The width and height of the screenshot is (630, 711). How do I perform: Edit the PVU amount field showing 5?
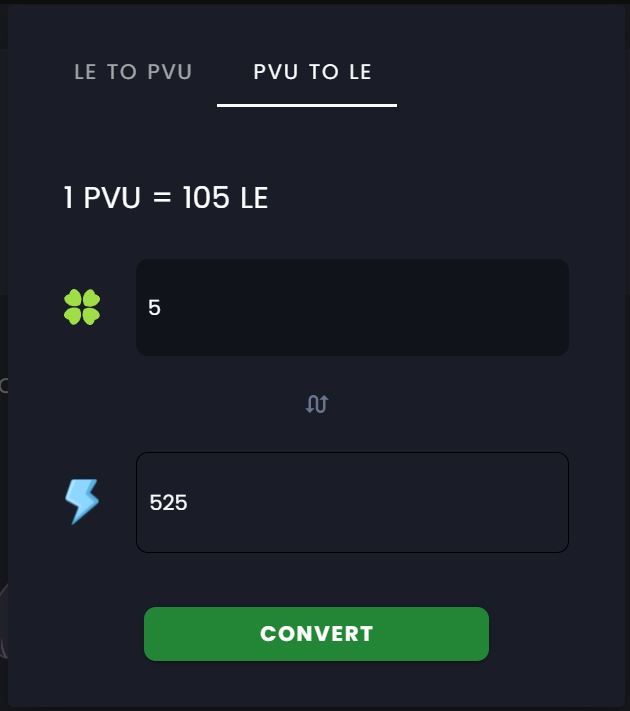[x=352, y=307]
